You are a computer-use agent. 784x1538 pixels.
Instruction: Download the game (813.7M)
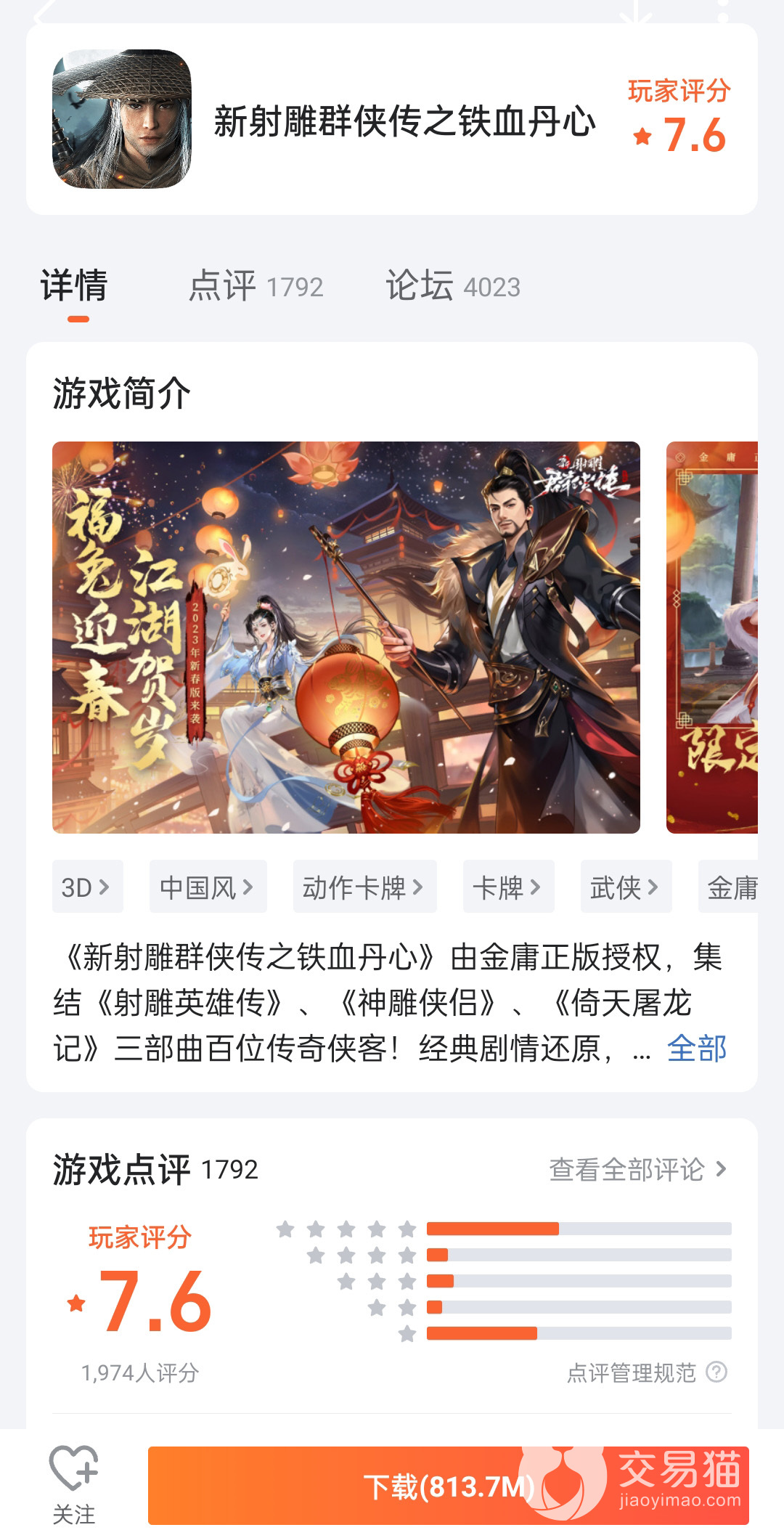pyautogui.click(x=447, y=1486)
